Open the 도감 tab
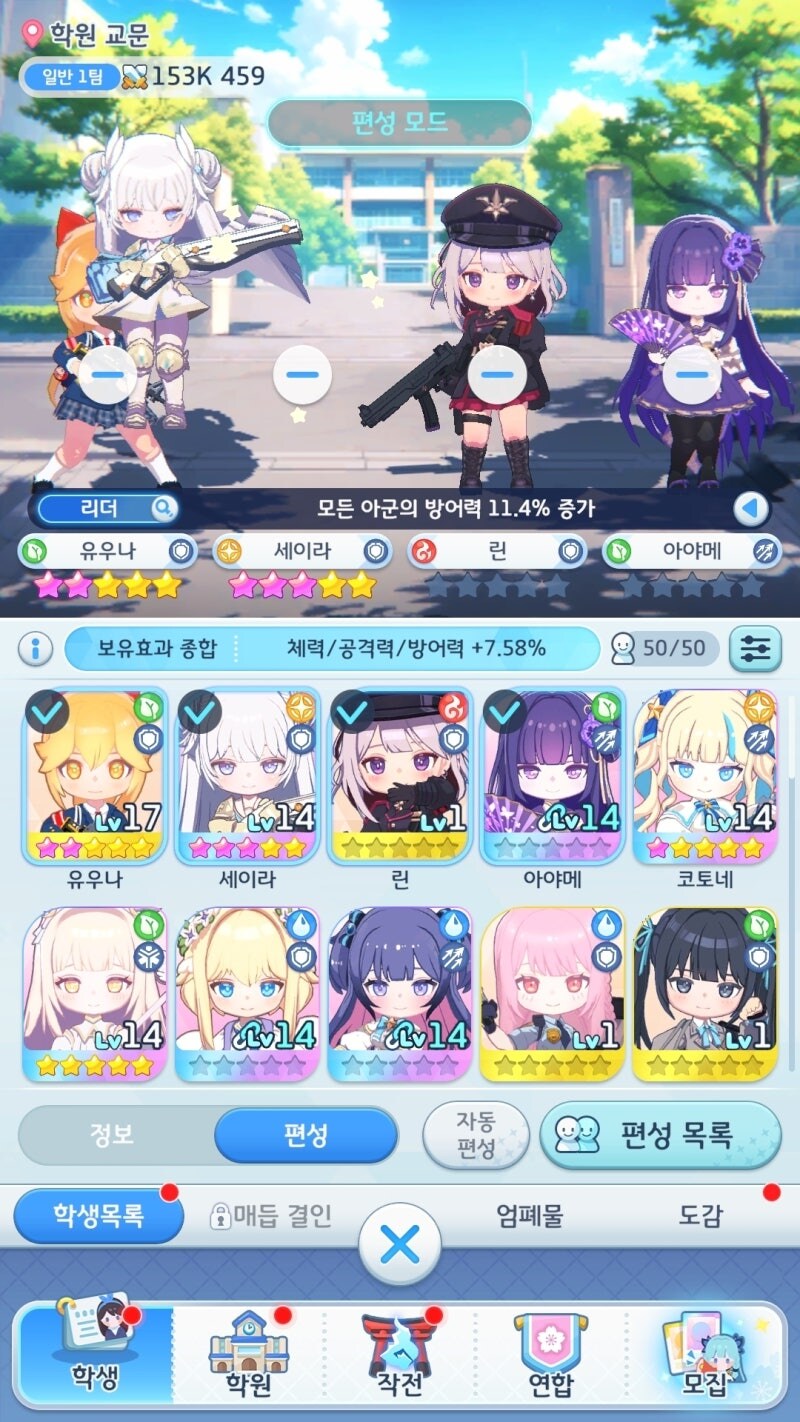Image resolution: width=800 pixels, height=1422 pixels. click(x=700, y=1216)
